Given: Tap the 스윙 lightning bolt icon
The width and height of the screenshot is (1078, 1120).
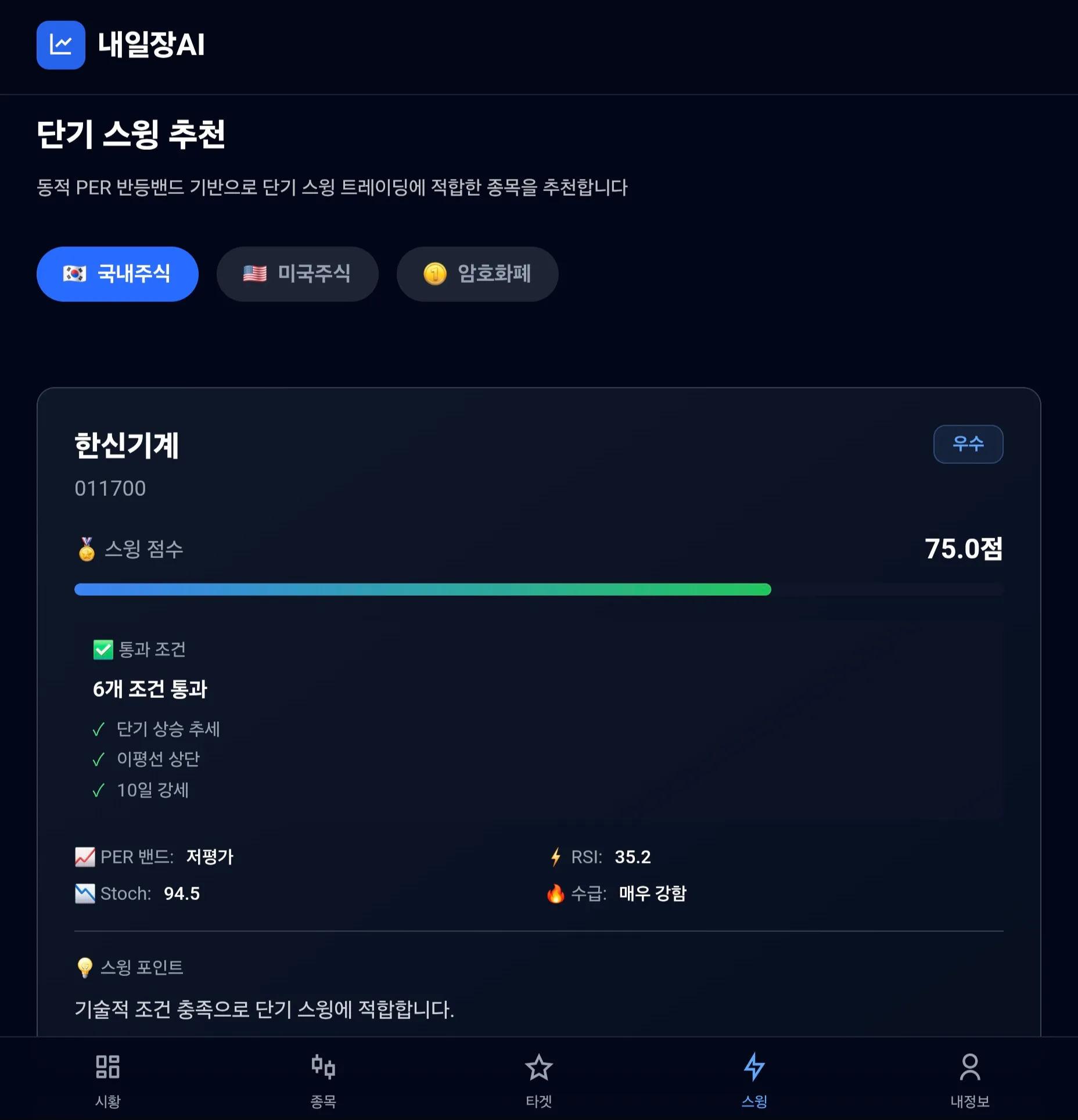Looking at the screenshot, I should [x=754, y=1067].
